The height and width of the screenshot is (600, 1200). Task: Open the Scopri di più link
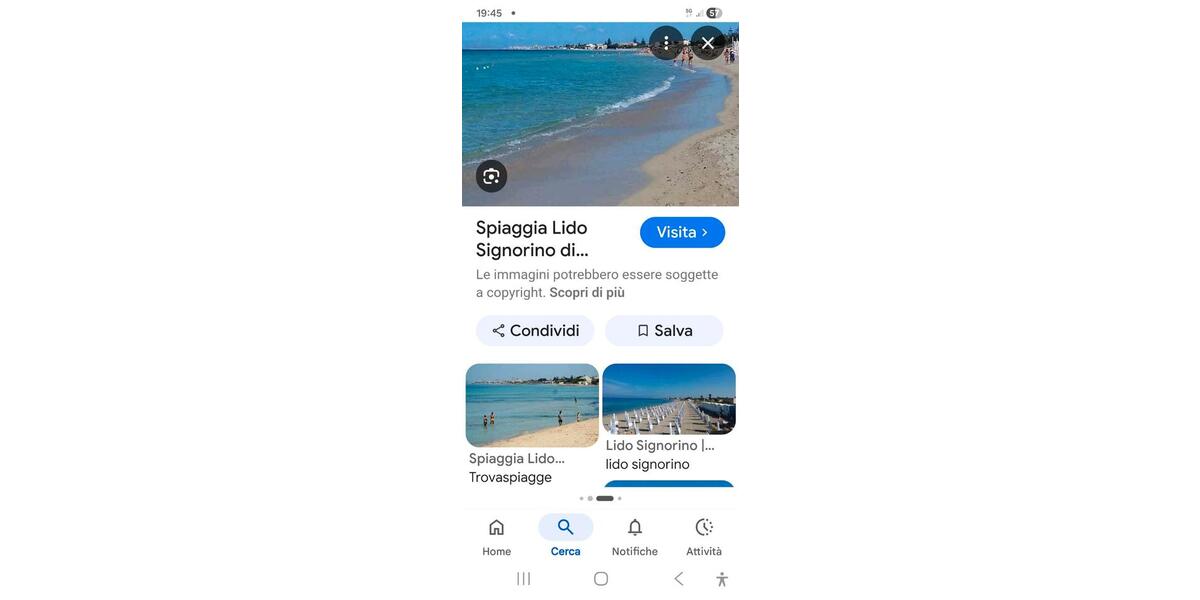(x=587, y=293)
